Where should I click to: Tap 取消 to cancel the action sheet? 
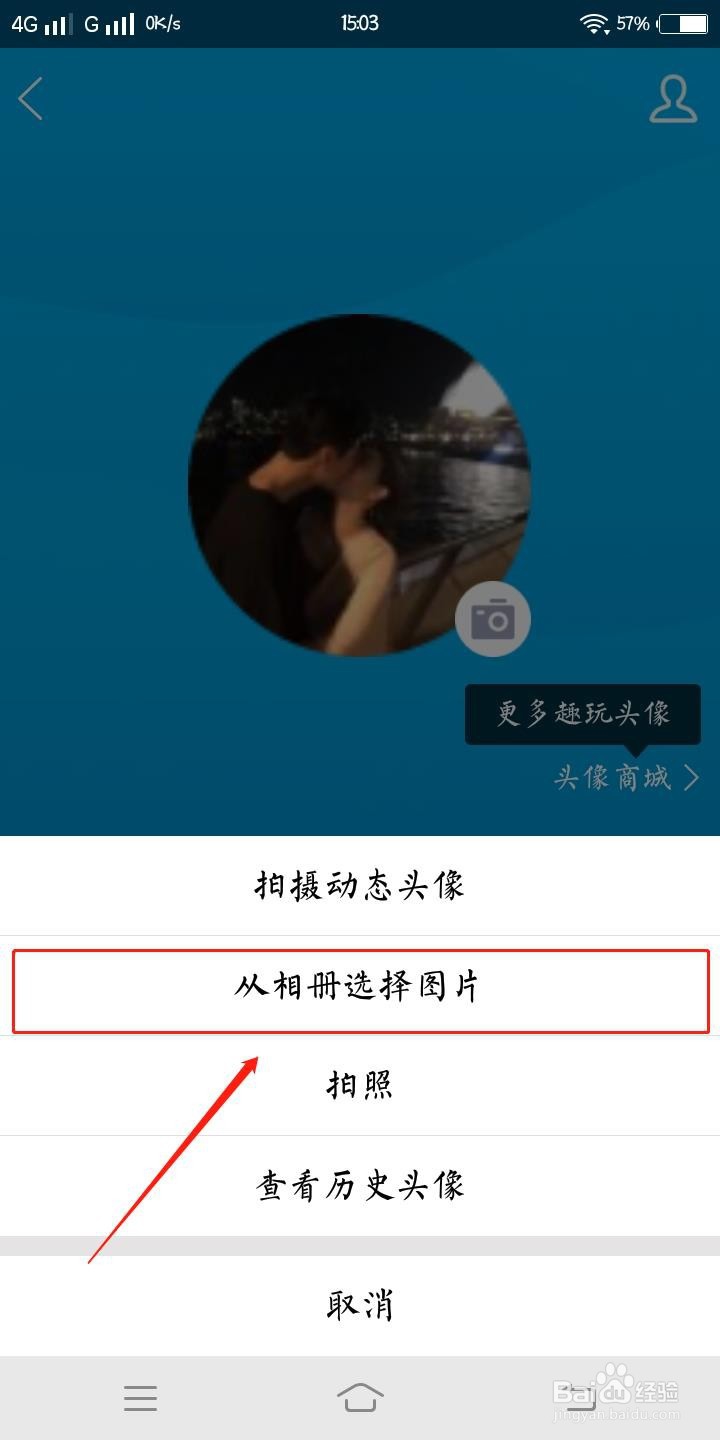coord(360,1304)
